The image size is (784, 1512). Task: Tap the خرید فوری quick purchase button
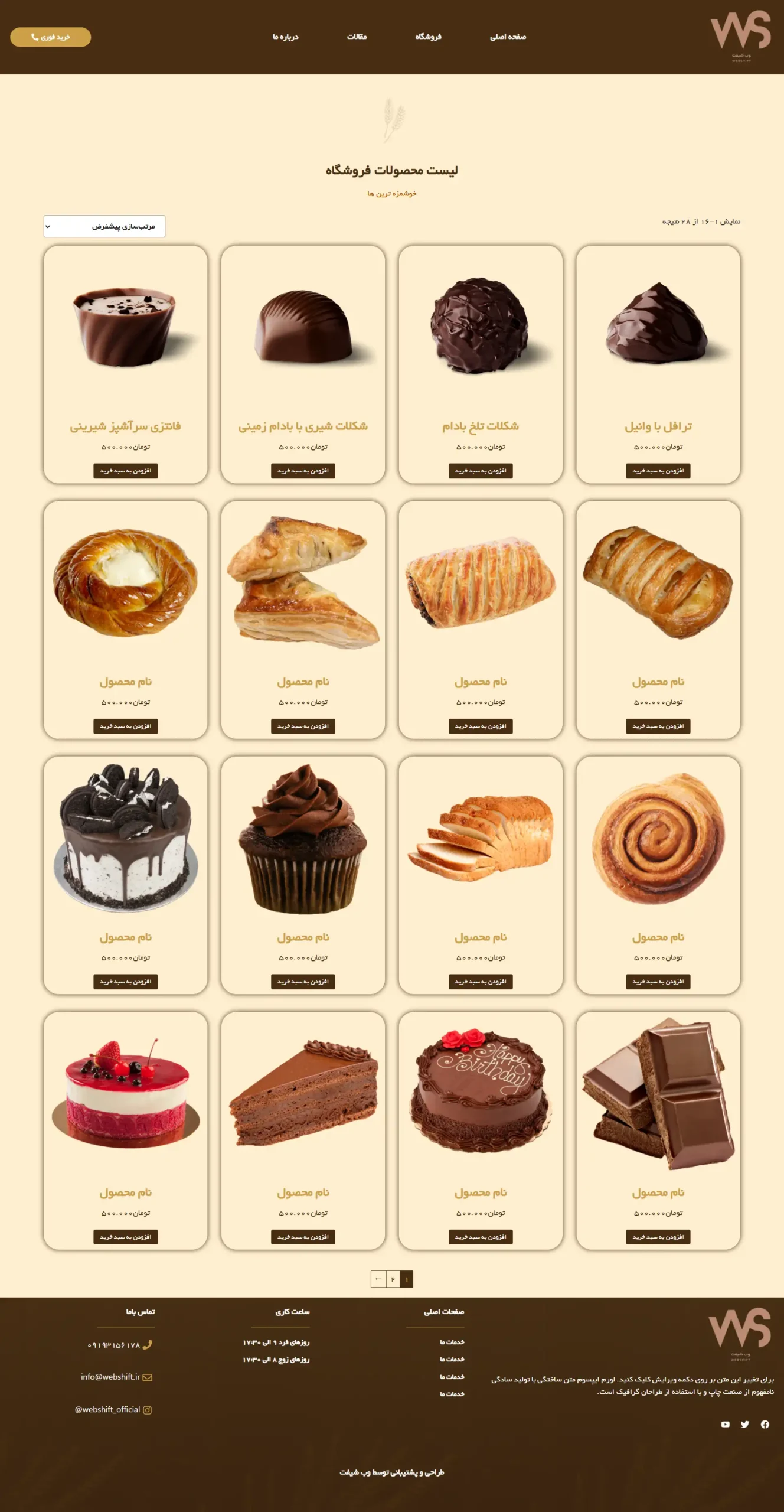click(51, 37)
